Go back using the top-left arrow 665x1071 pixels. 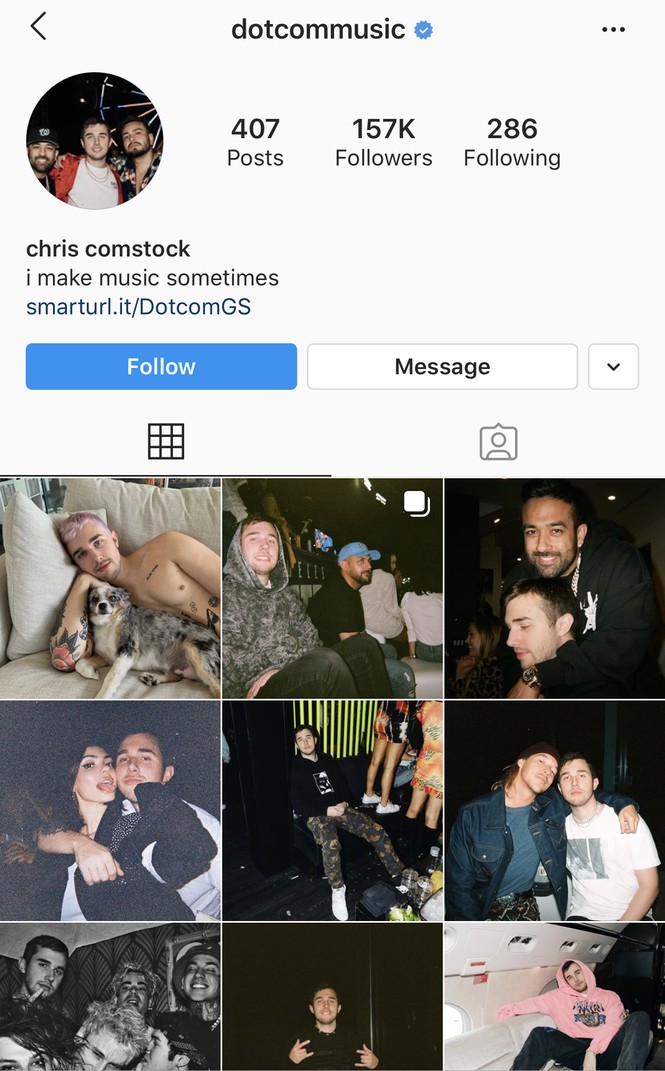pyautogui.click(x=38, y=27)
